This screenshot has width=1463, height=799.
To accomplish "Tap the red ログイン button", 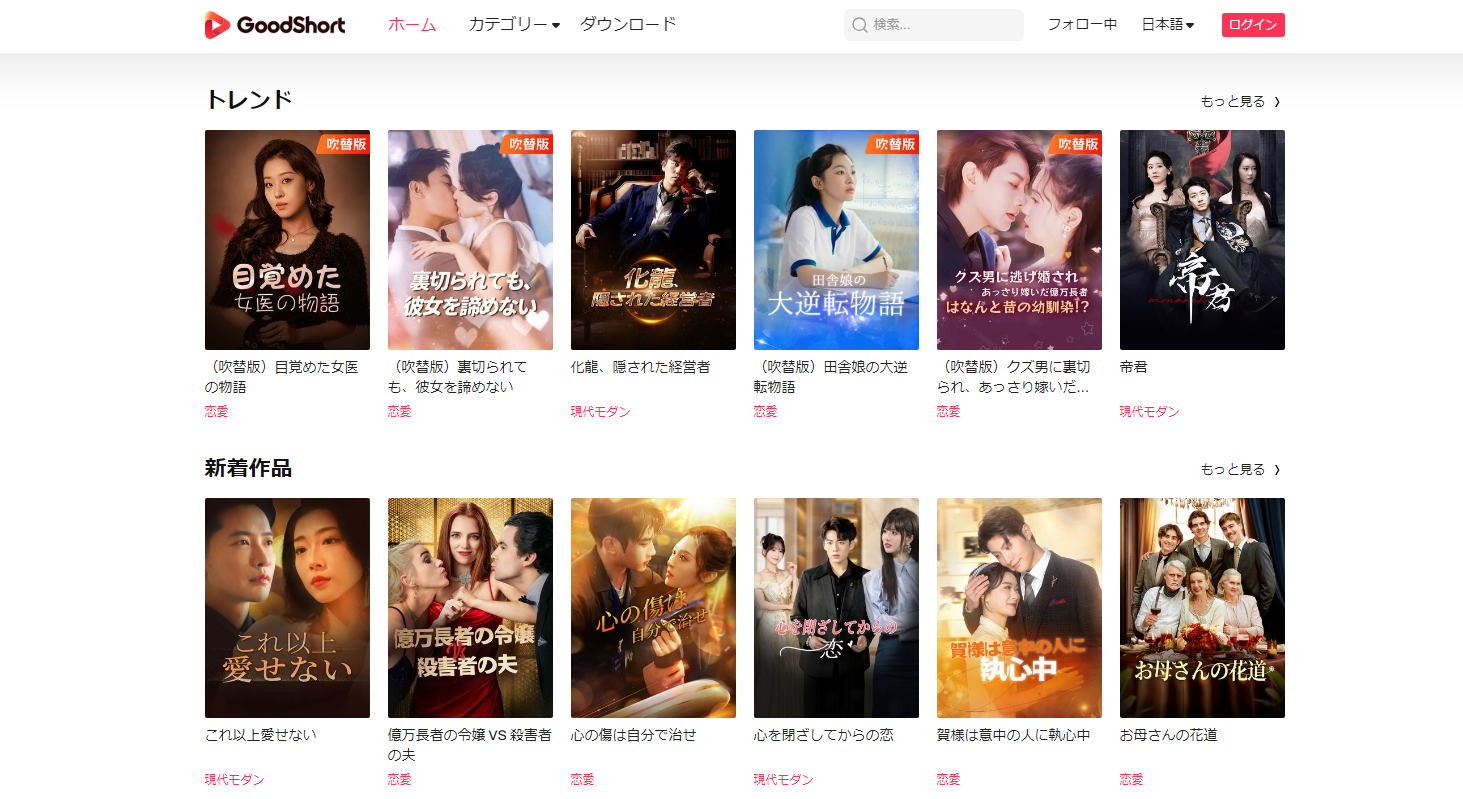I will point(1253,25).
